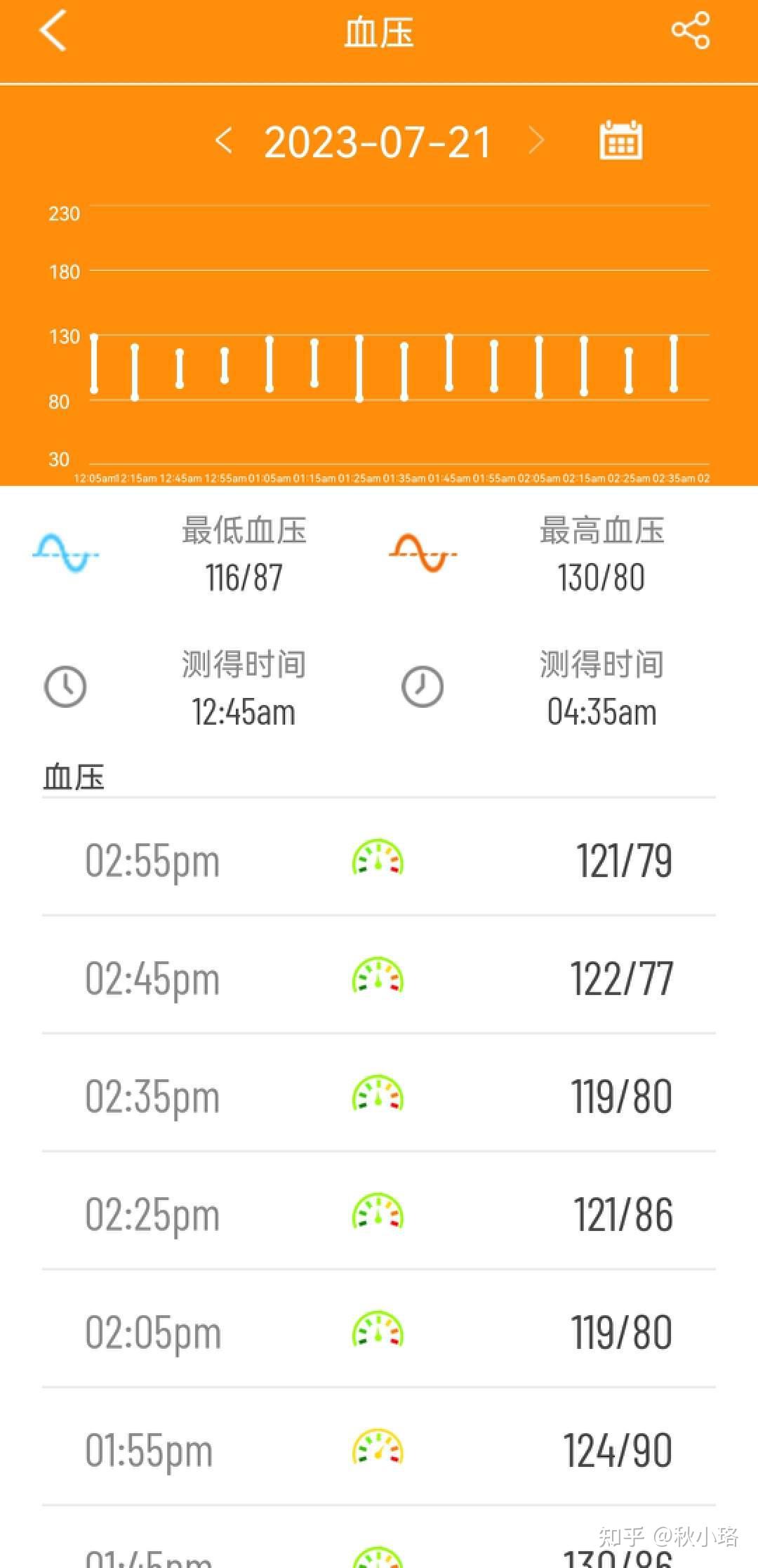View the 02:25pm reading 121/86
The image size is (758, 1568).
tap(379, 1211)
